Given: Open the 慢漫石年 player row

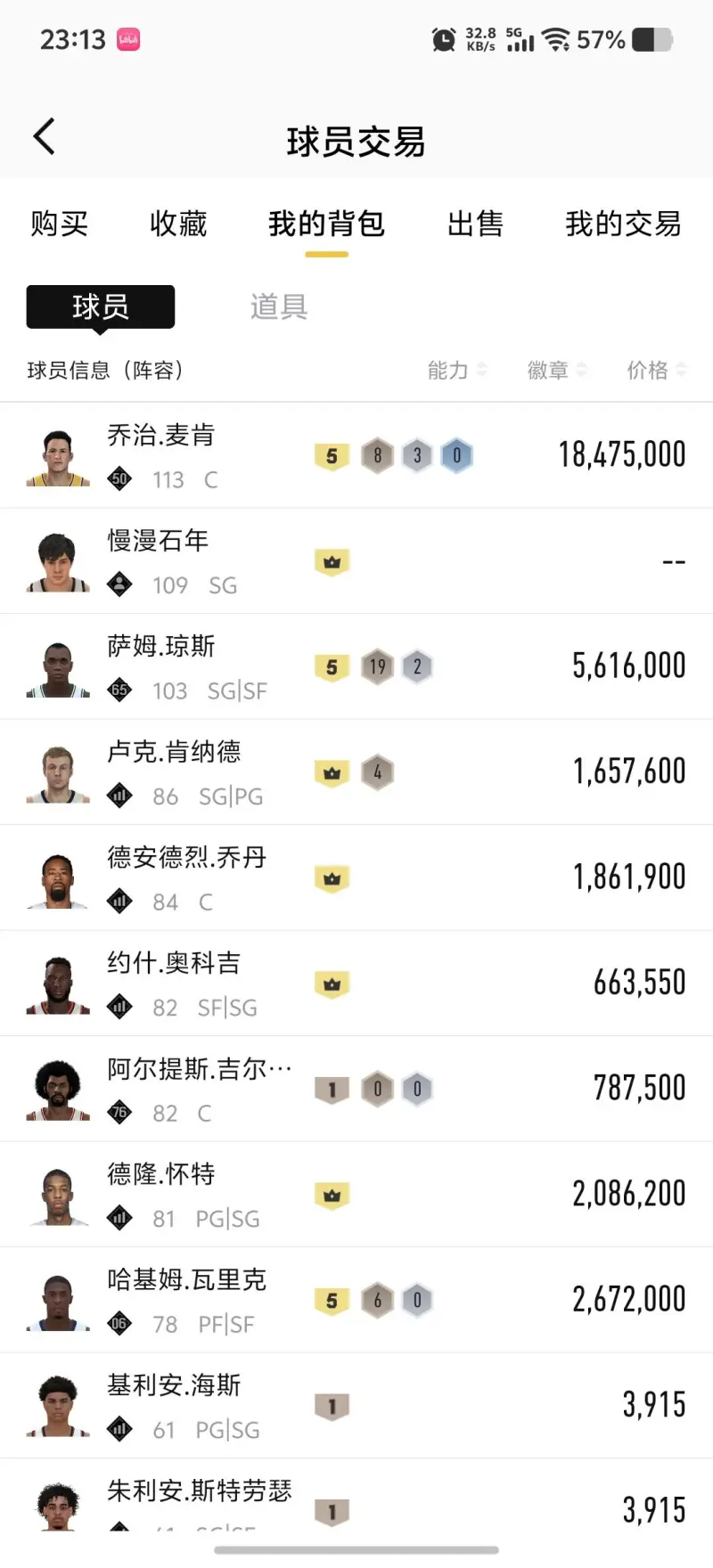Looking at the screenshot, I should pos(356,561).
